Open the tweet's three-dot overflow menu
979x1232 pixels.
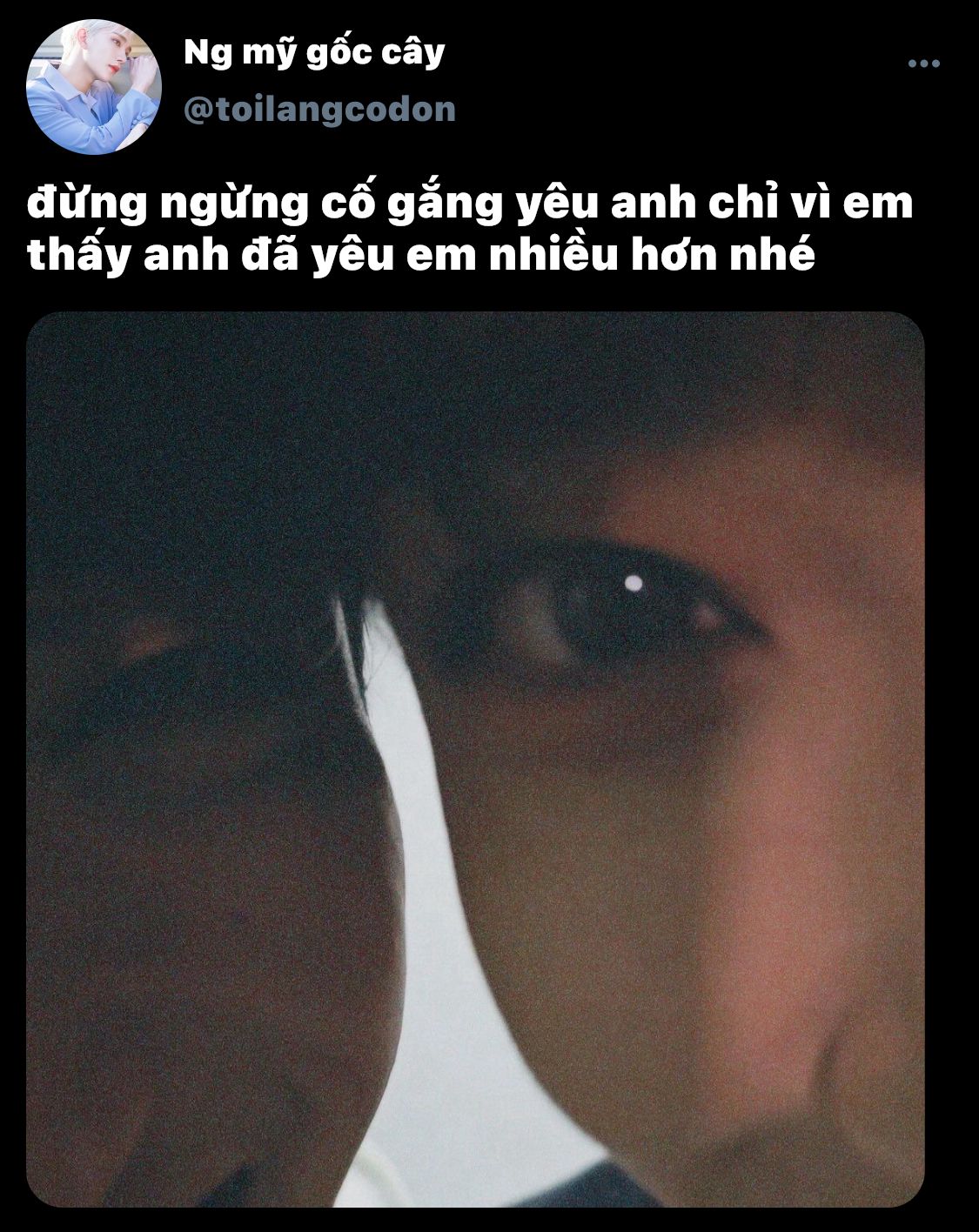tap(923, 64)
